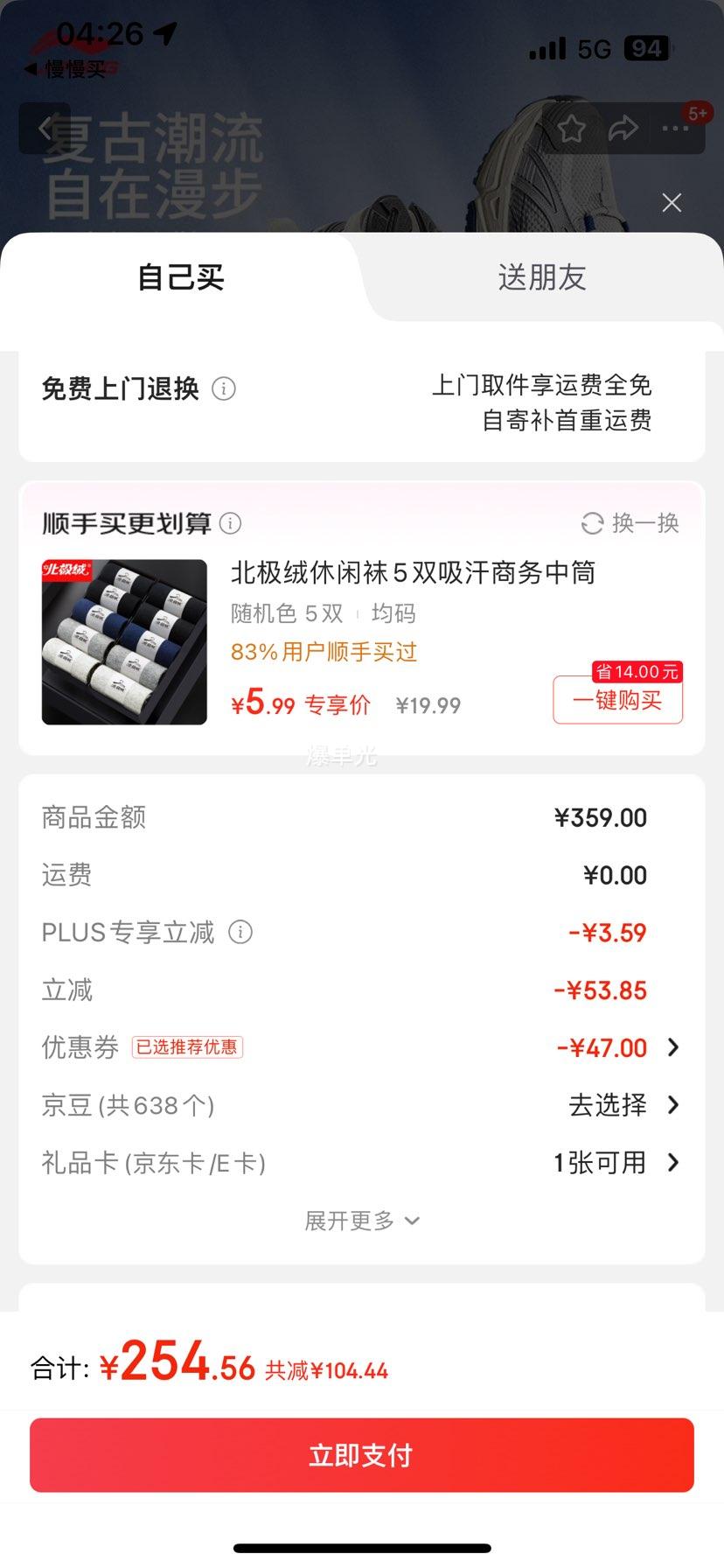Tap 换一换 to refresh the add-on suggestion
Screen dimensions: 724x1568
[x=630, y=523]
